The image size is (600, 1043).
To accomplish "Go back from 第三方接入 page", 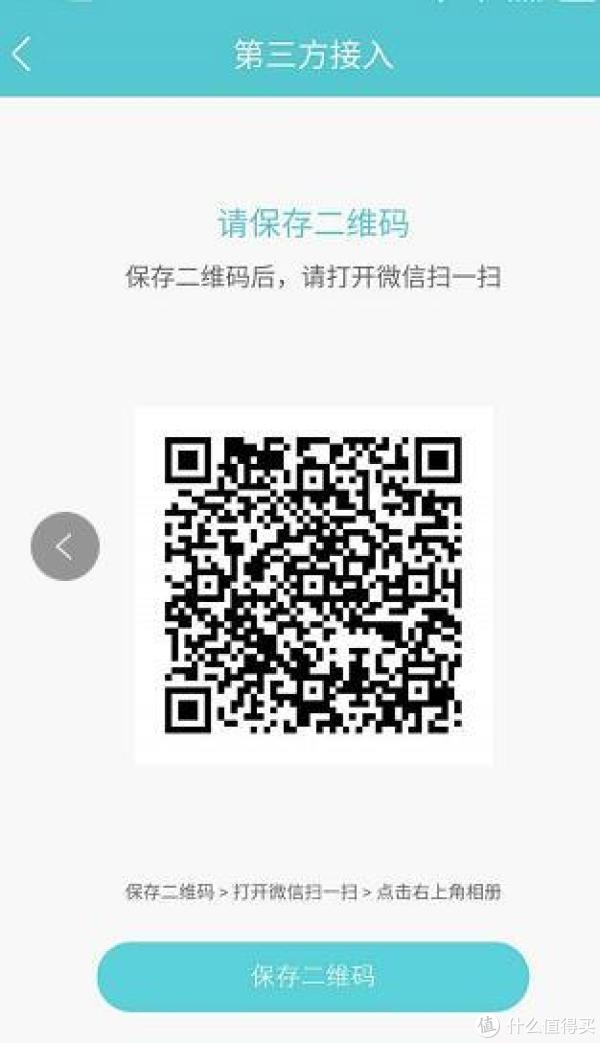I will pyautogui.click(x=22, y=54).
